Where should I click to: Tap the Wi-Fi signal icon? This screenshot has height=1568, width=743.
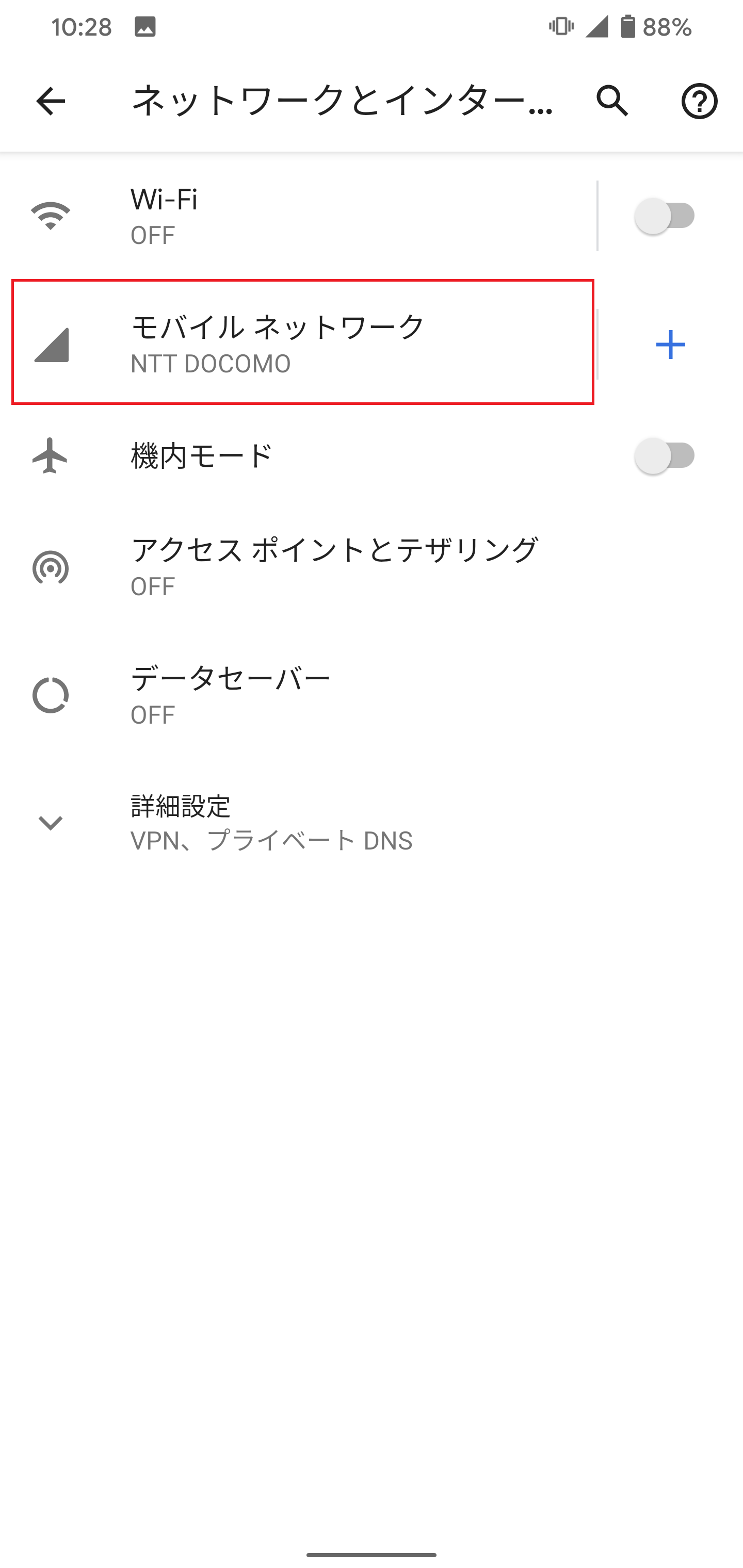51,214
